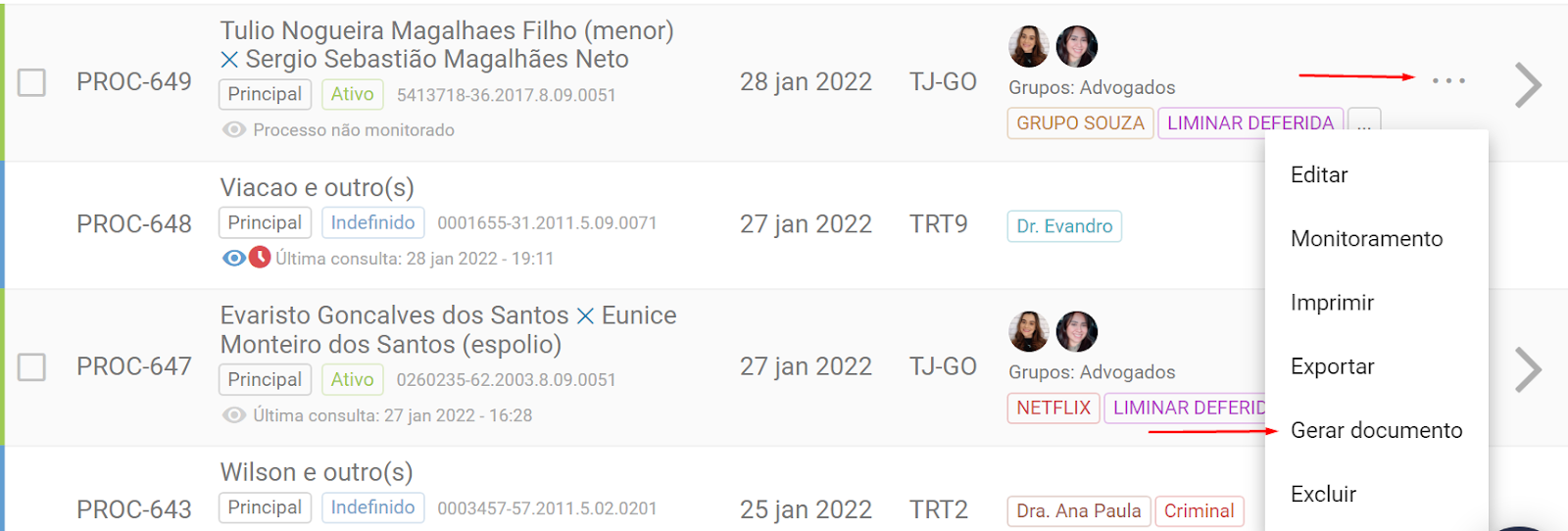The height and width of the screenshot is (531, 1568).
Task: Choose Monitoramento from the menu
Action: [1366, 239]
